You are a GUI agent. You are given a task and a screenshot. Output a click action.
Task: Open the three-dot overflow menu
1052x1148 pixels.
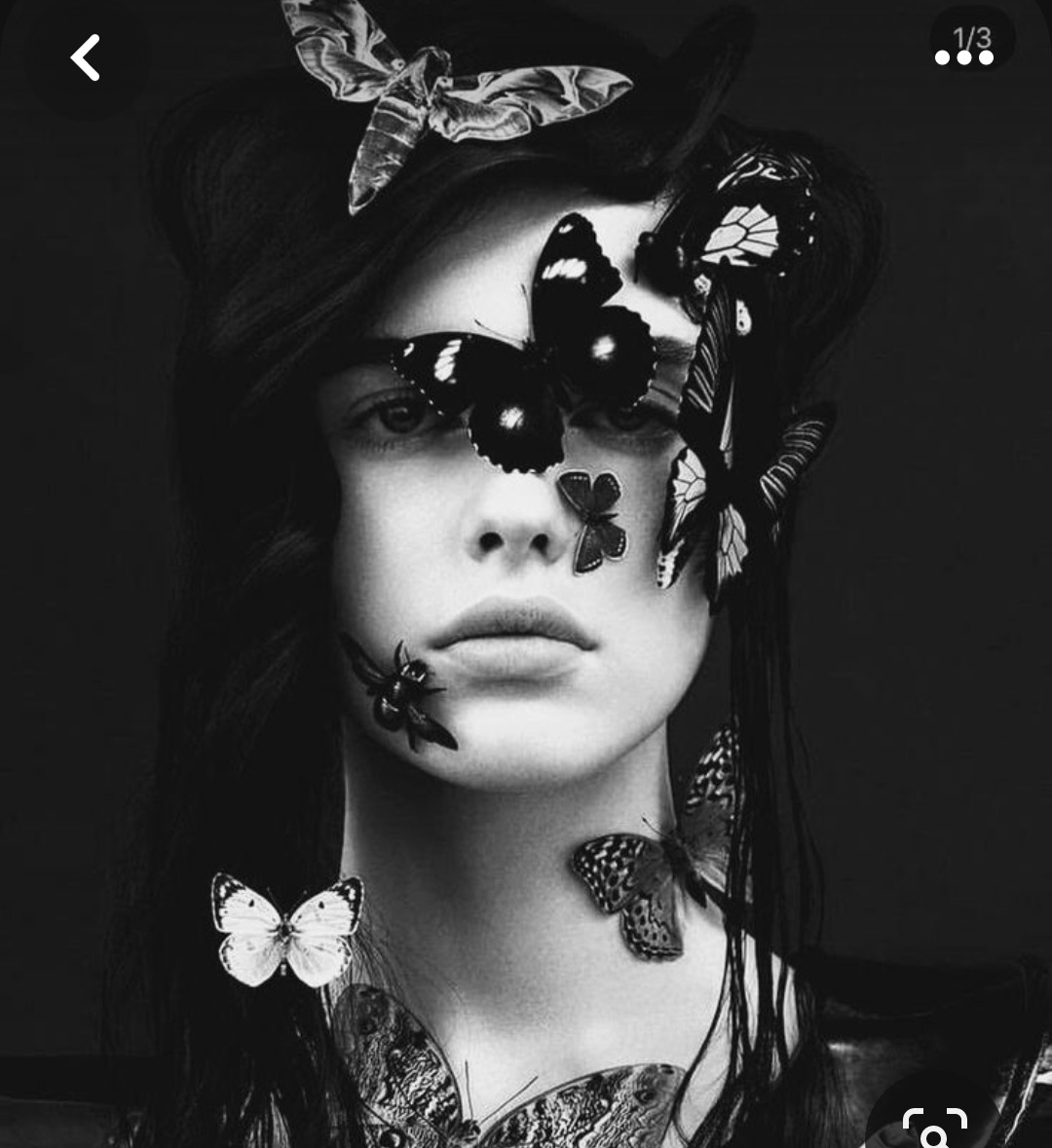click(963, 57)
